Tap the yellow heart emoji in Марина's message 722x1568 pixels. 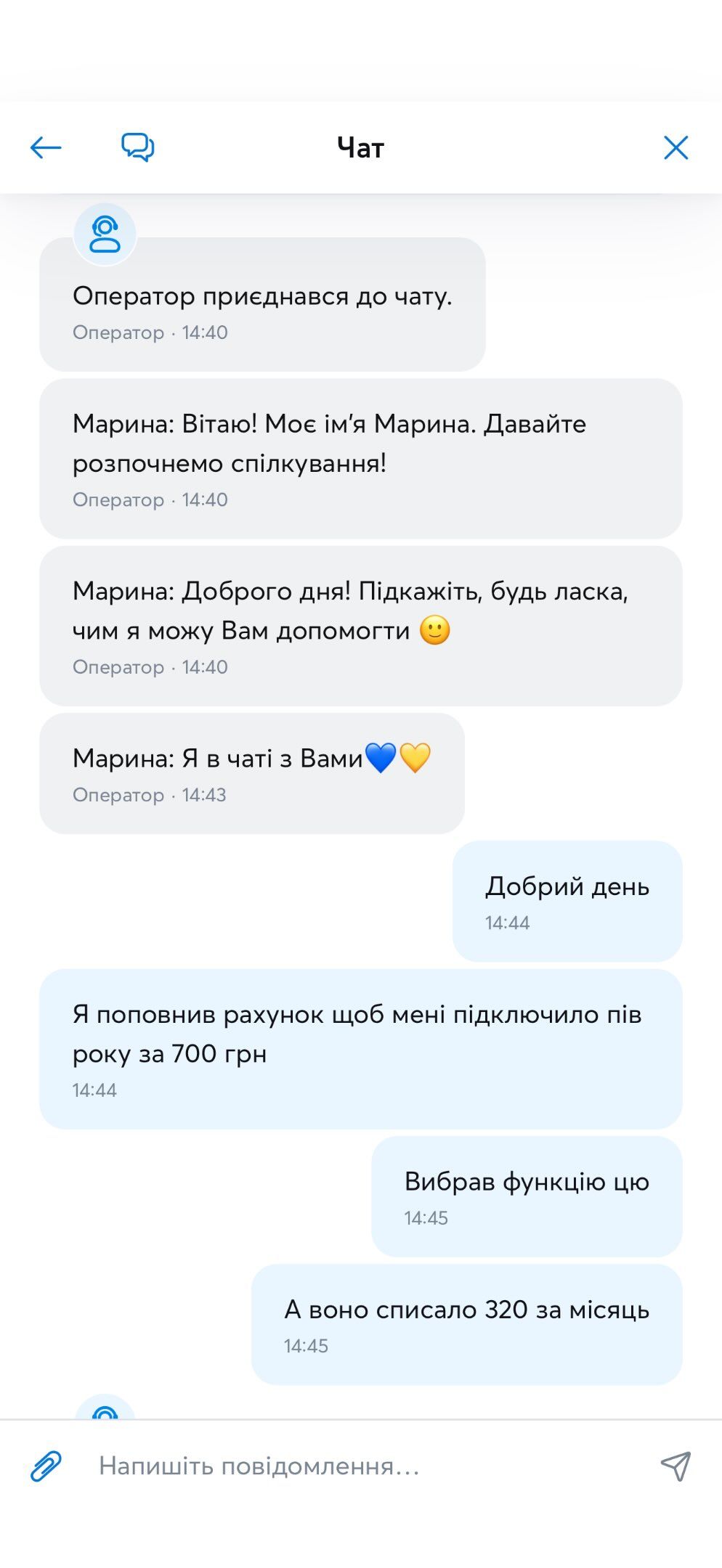(x=416, y=758)
